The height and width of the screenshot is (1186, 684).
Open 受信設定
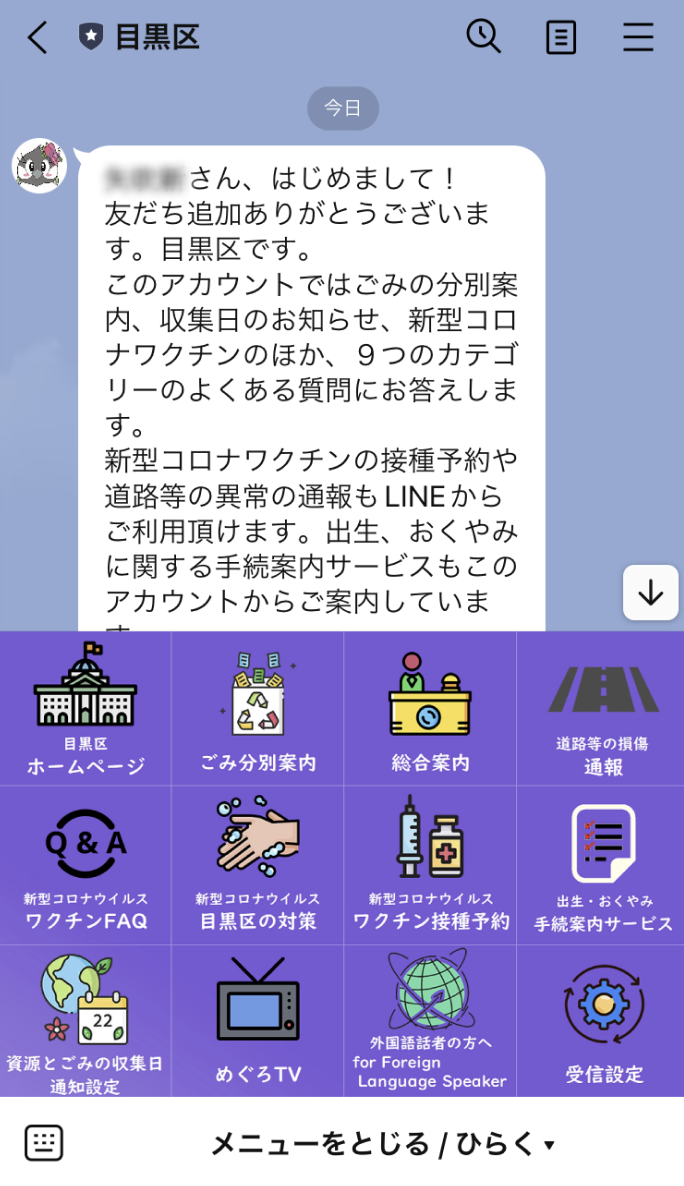pos(602,1022)
